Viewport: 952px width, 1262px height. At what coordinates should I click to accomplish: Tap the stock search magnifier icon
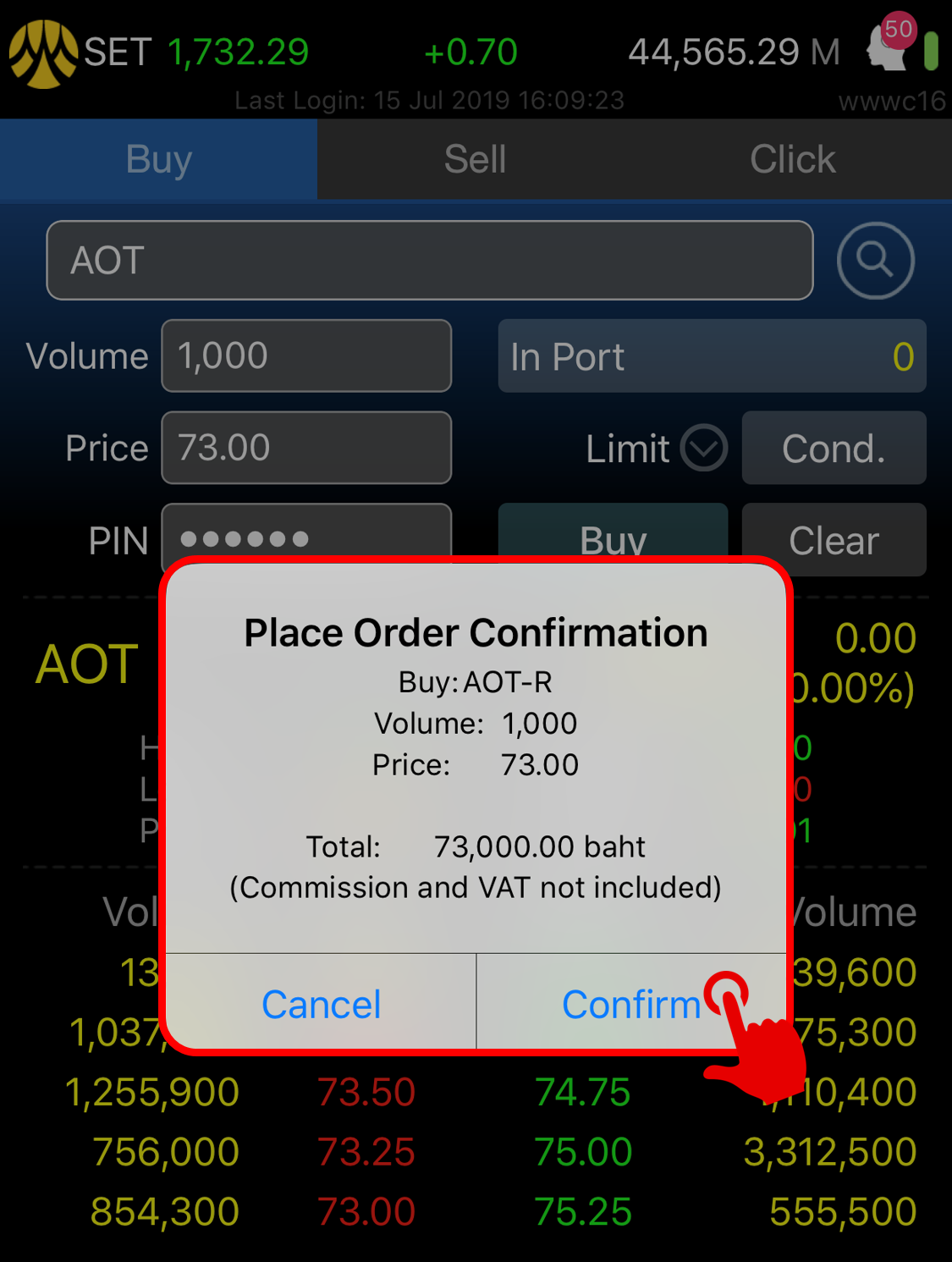[875, 261]
